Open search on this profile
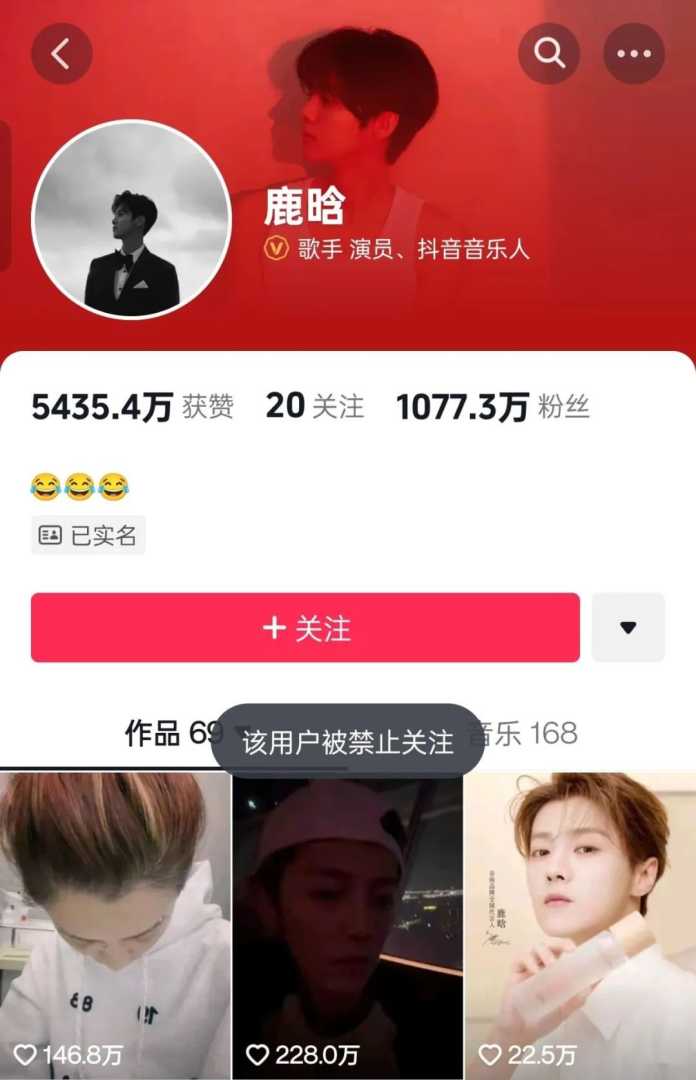Screen dimensions: 696x1080 click(549, 53)
